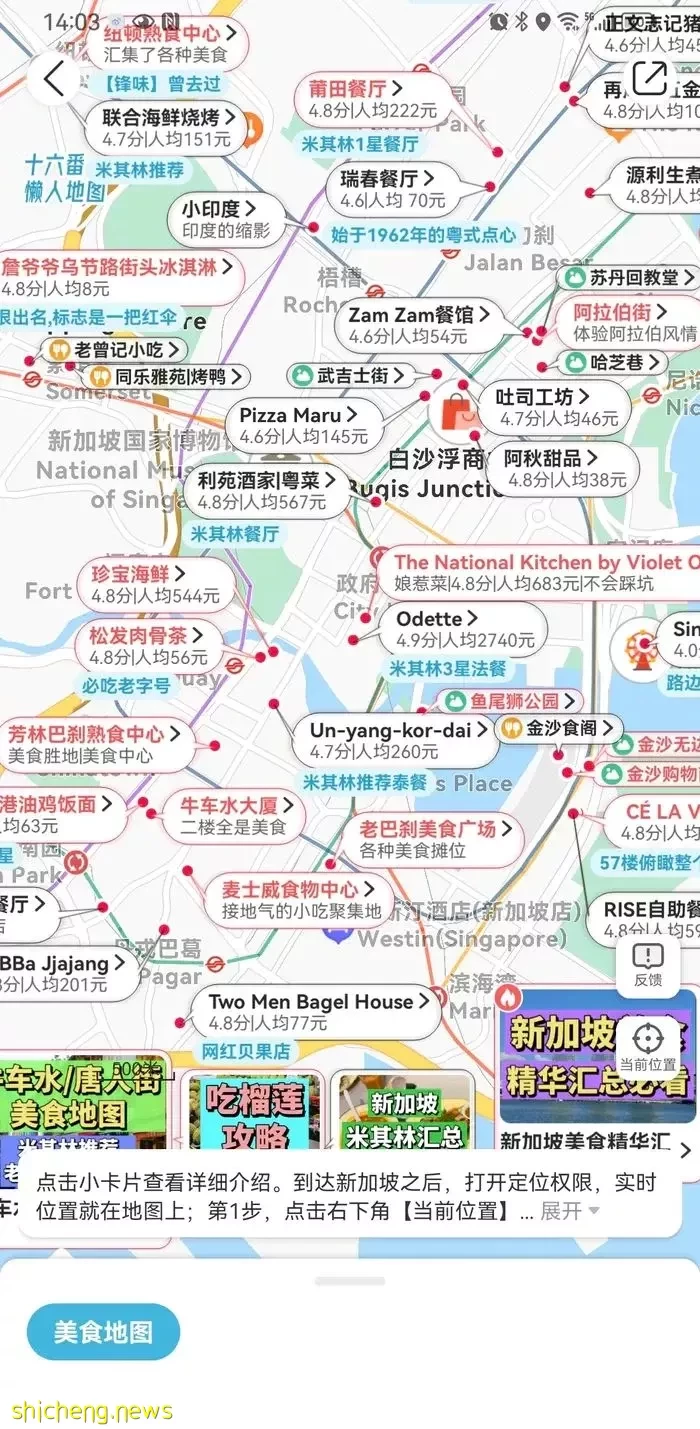Open the share icon at top right
Viewport: 700px width, 1429px height.
point(649,78)
